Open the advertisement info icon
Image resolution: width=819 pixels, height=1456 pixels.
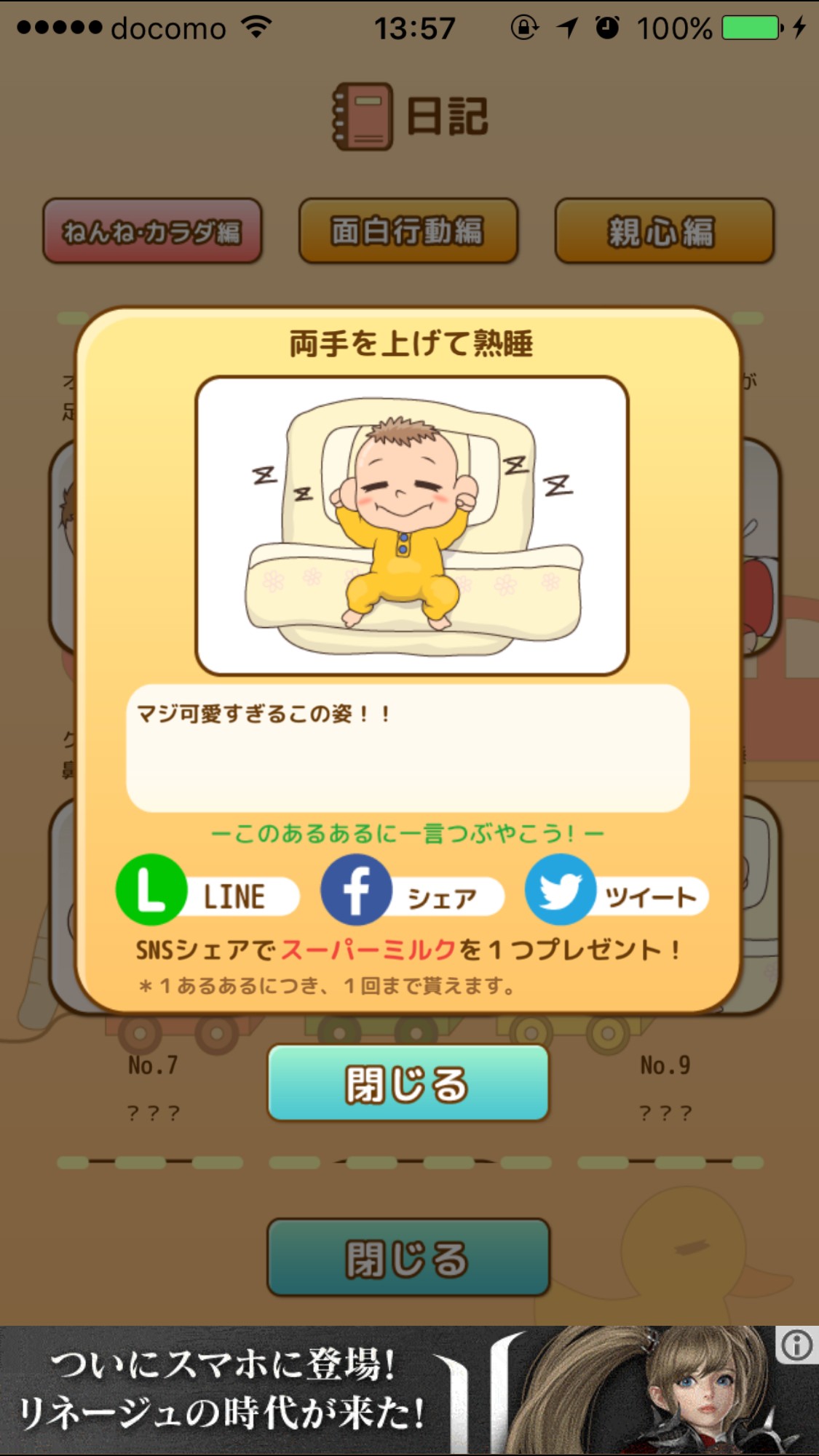[x=796, y=1345]
